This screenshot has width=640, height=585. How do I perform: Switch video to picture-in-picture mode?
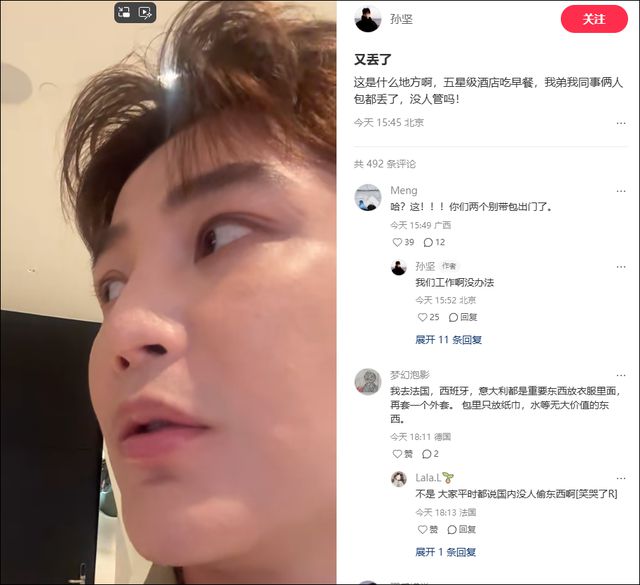pyautogui.click(x=123, y=12)
